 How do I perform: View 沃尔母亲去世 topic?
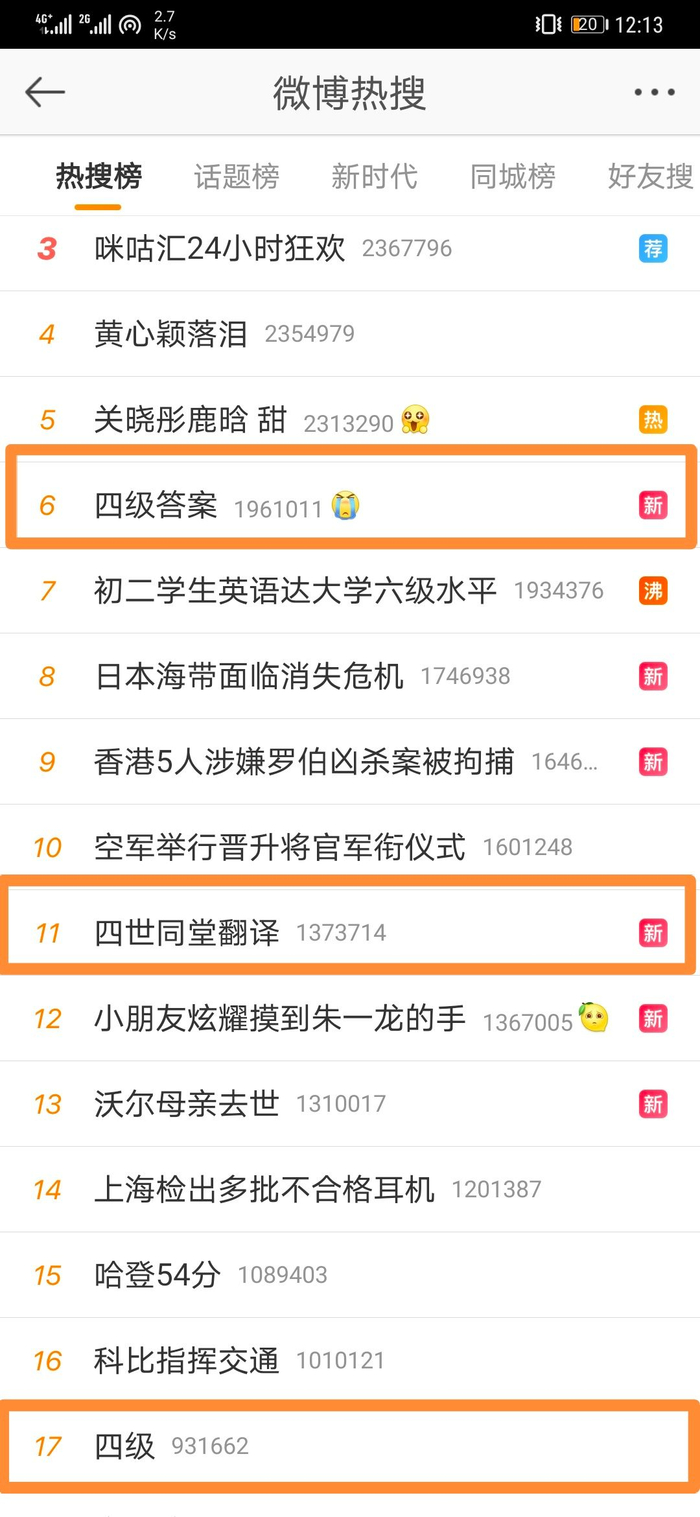point(187,1105)
